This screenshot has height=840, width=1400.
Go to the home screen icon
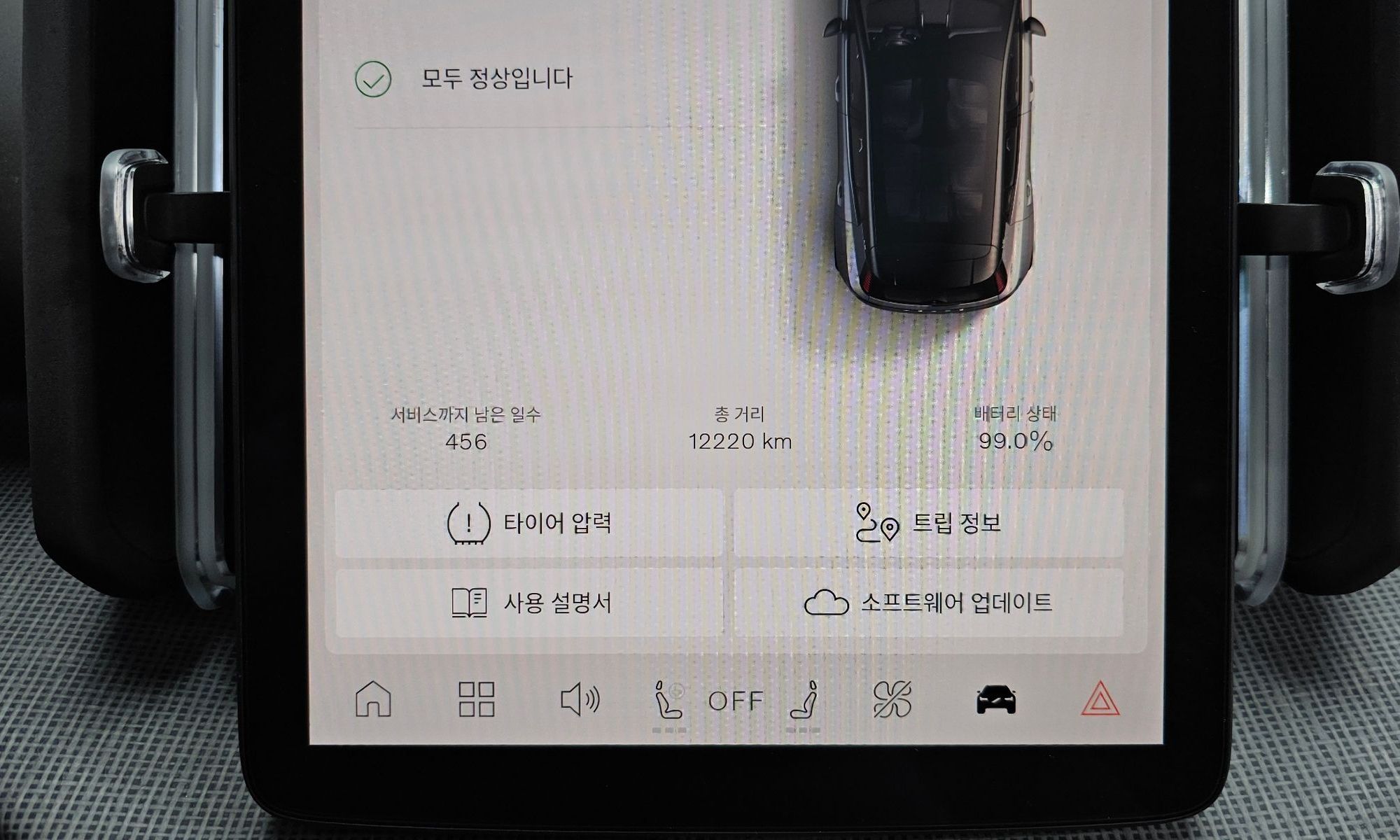click(x=373, y=699)
